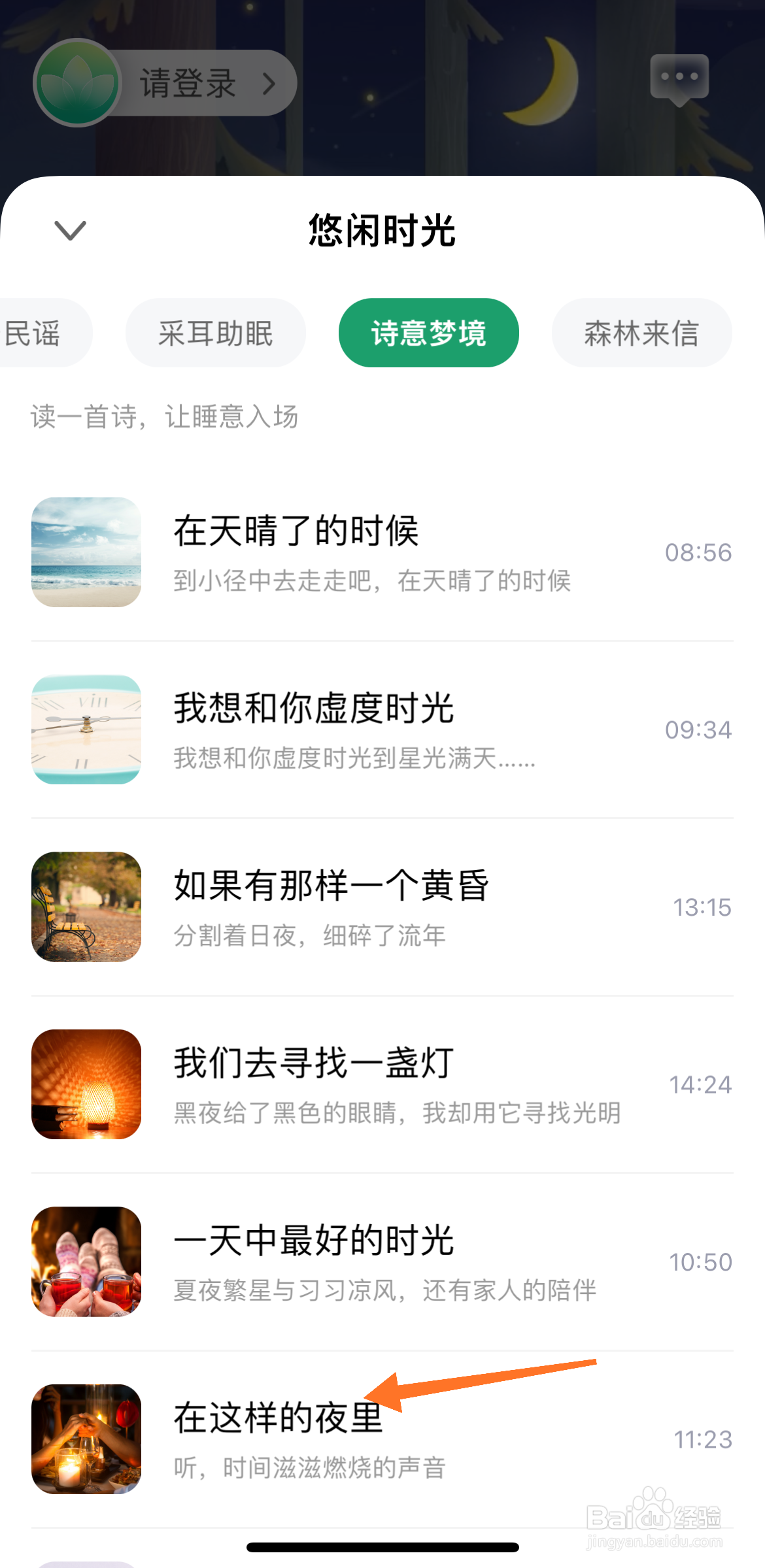765x1568 pixels.
Task: Reselect the 诗意梦境 category chip
Action: (x=428, y=332)
